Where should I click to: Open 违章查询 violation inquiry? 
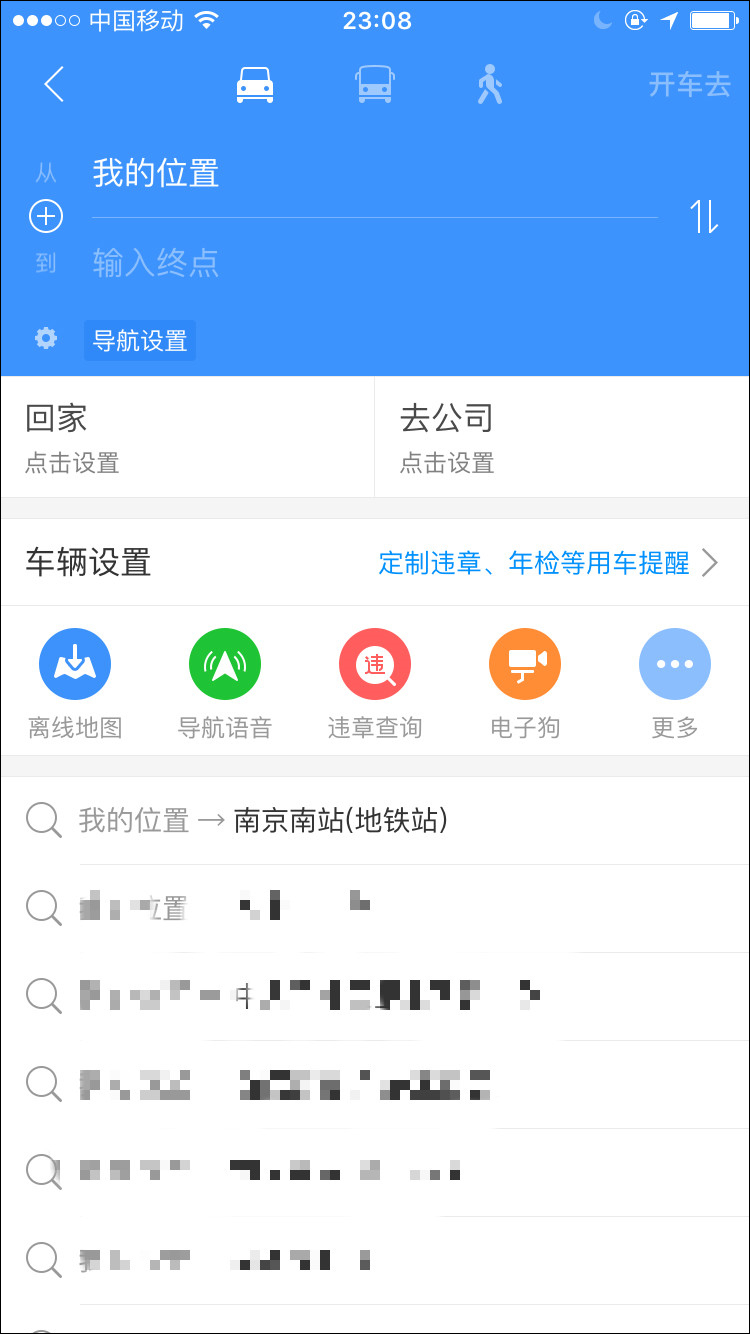point(375,663)
